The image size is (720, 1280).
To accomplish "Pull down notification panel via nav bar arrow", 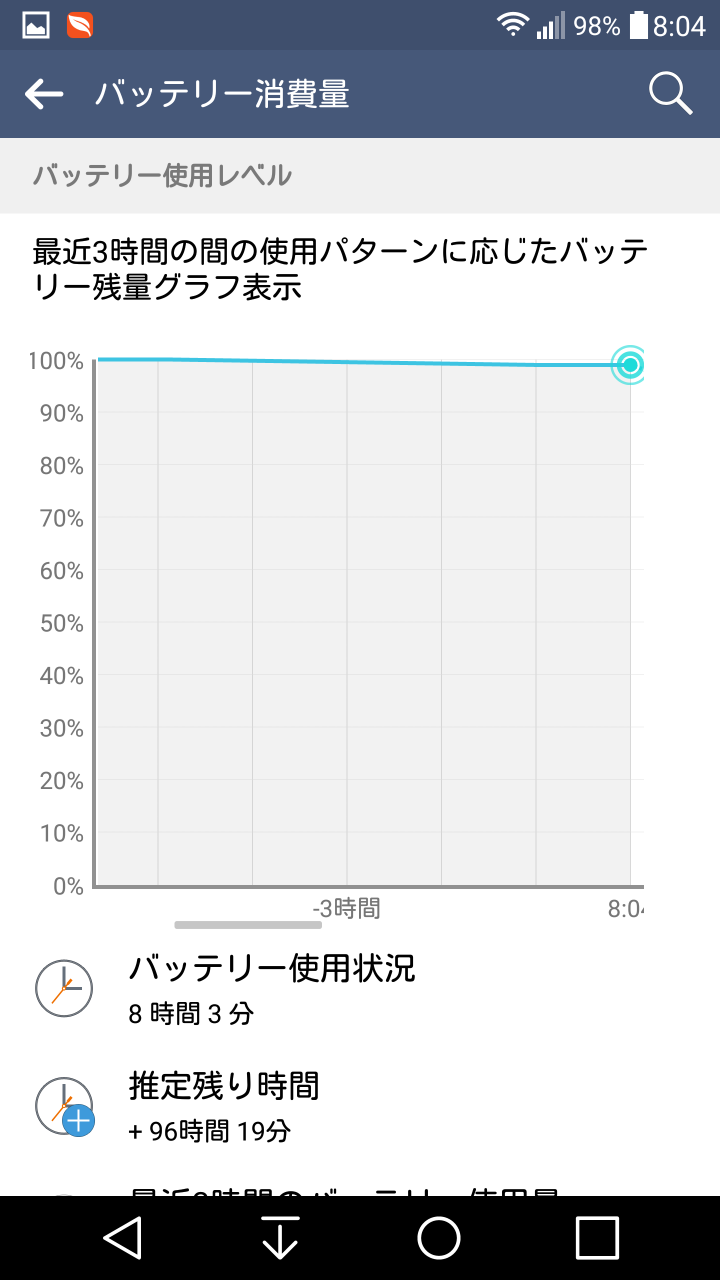I will pyautogui.click(x=280, y=1238).
